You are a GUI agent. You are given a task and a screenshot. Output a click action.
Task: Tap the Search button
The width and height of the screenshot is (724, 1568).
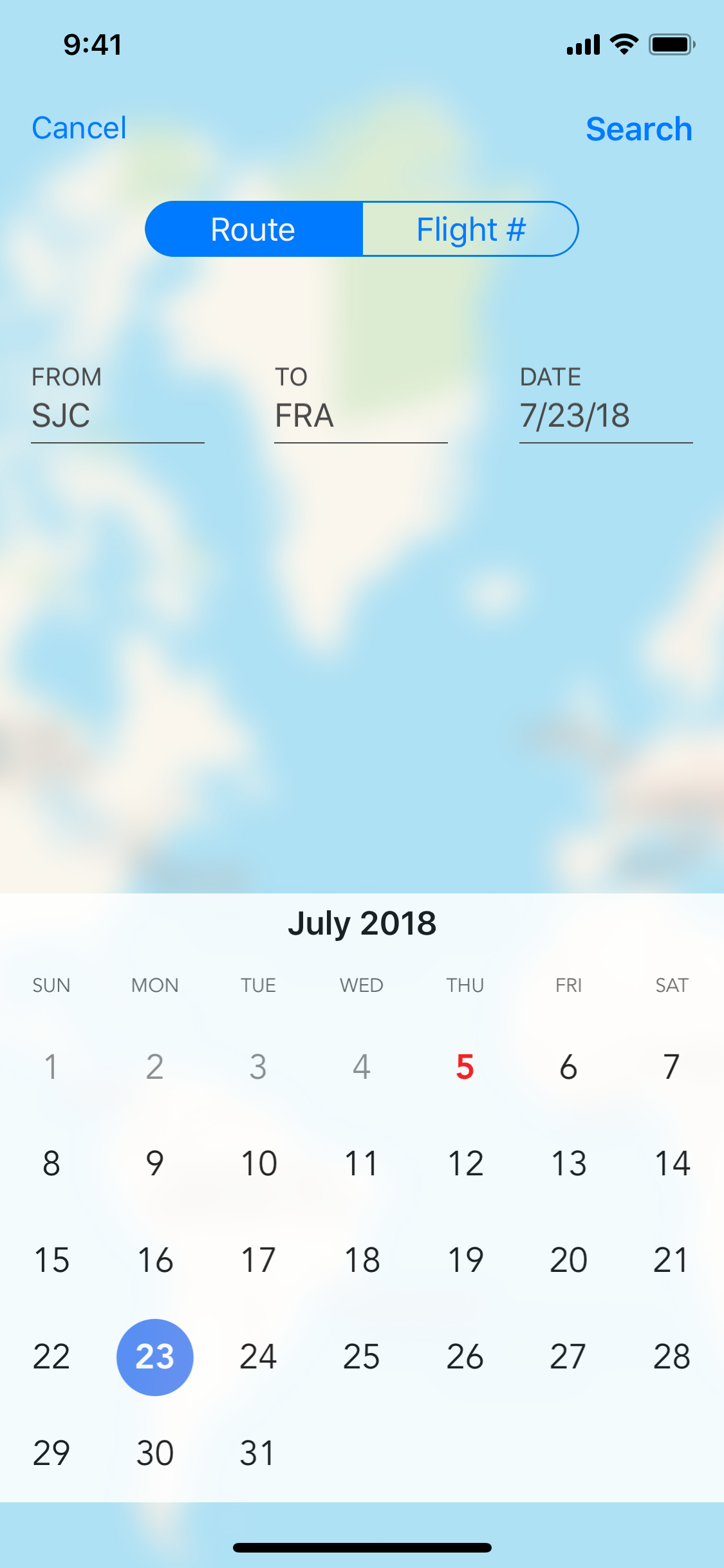tap(639, 129)
